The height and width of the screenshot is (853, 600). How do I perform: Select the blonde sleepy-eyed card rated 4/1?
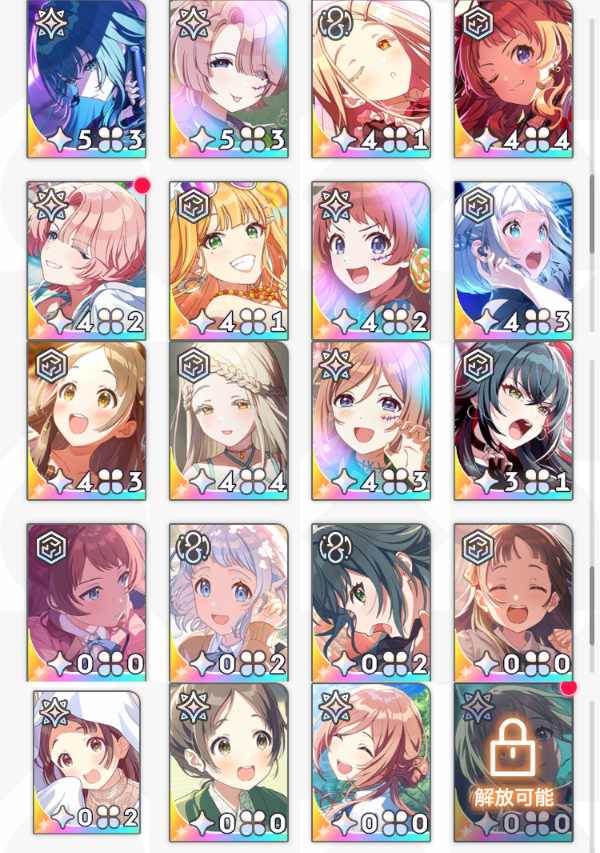[371, 78]
